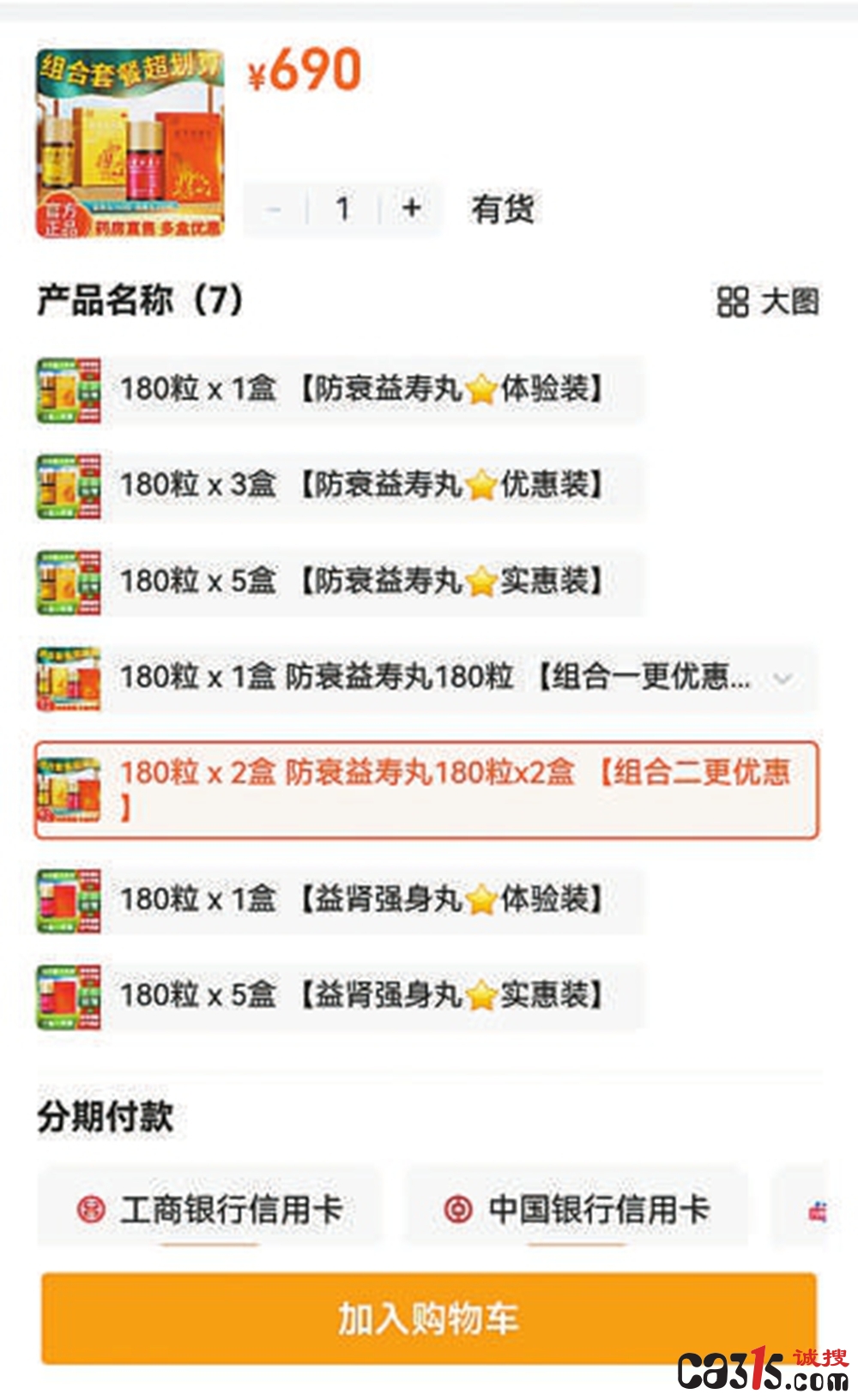
Task: Tap the quantity field showing 1
Action: point(343,208)
